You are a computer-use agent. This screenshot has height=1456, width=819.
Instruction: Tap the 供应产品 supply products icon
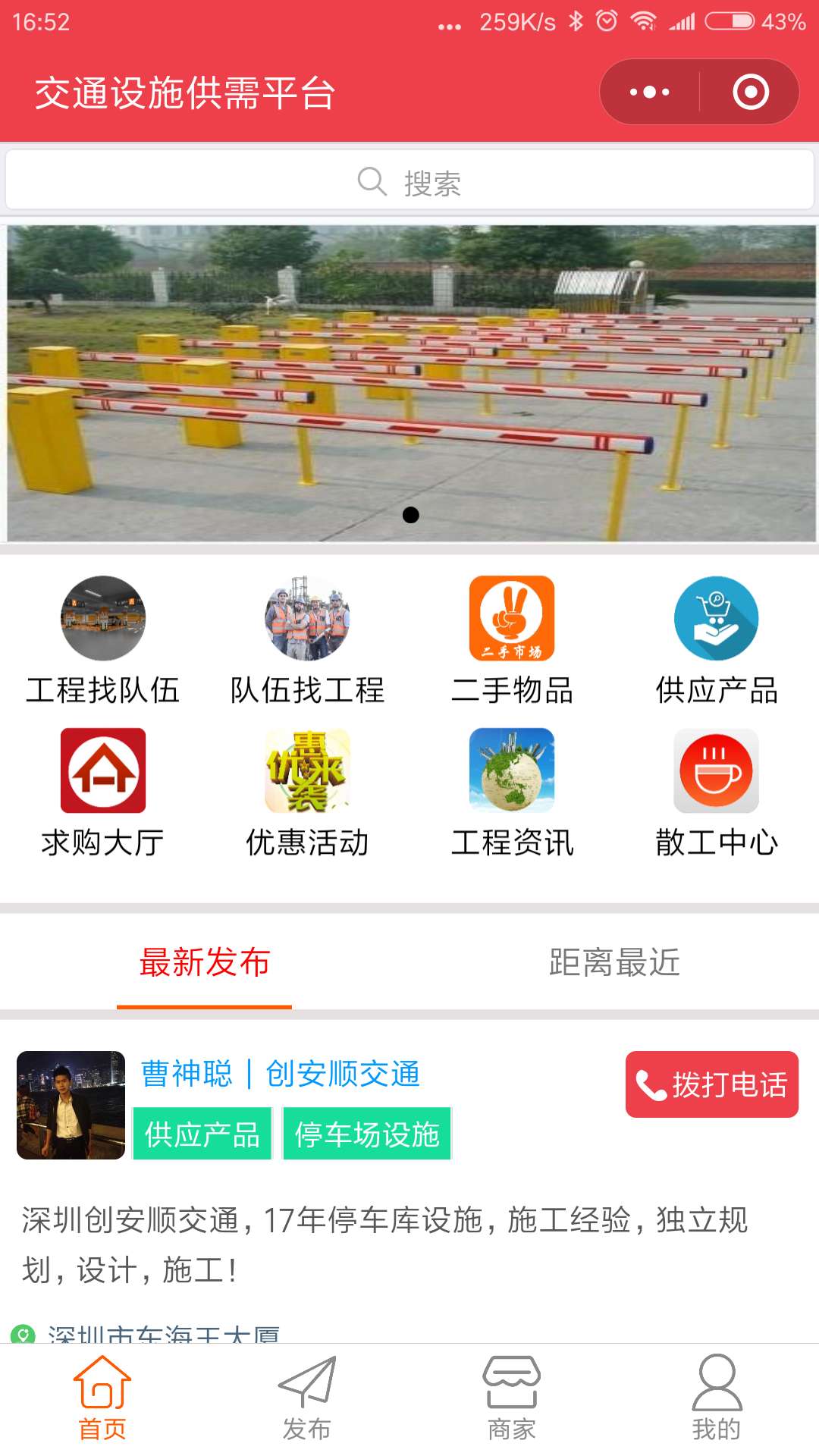click(715, 618)
